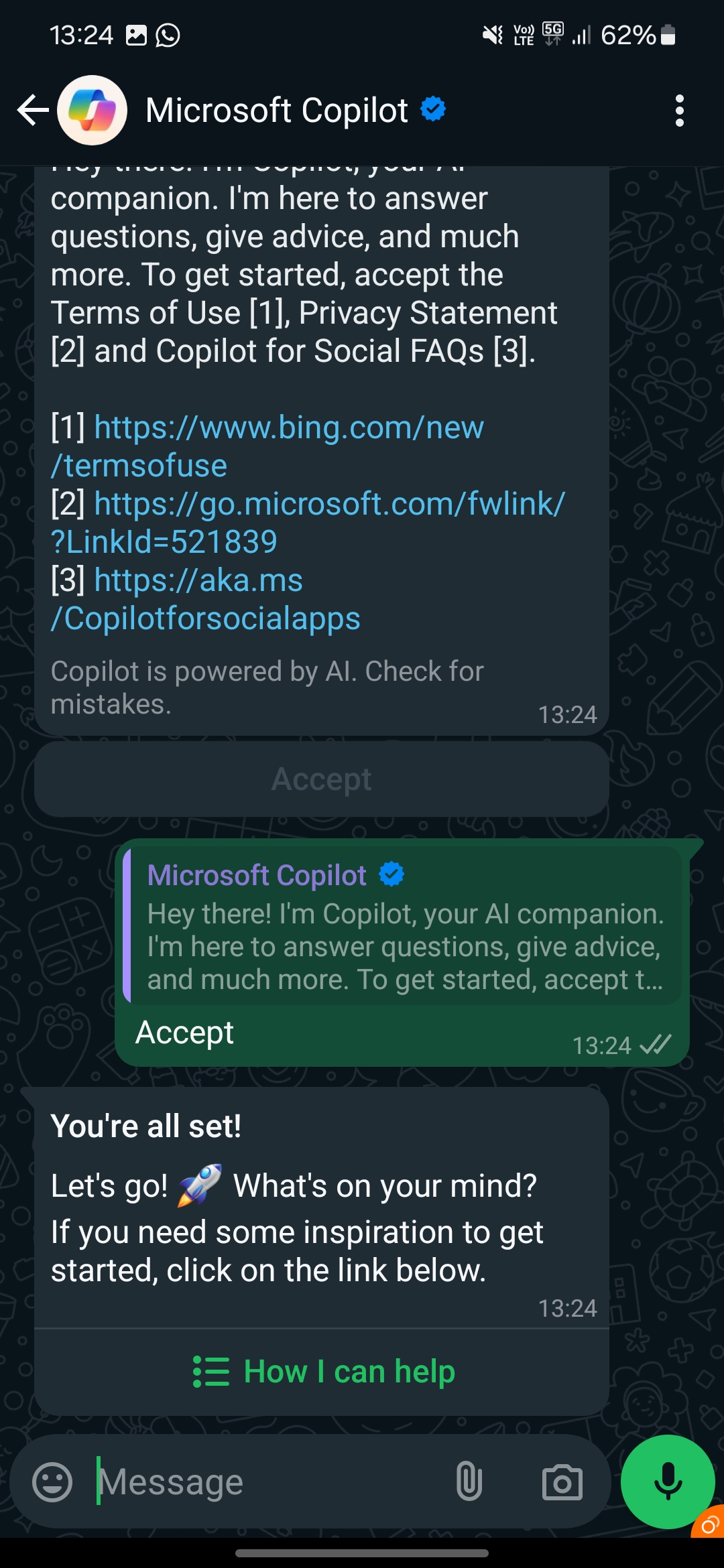Tap the paperclip attach icon
724x1568 pixels.
click(469, 1482)
